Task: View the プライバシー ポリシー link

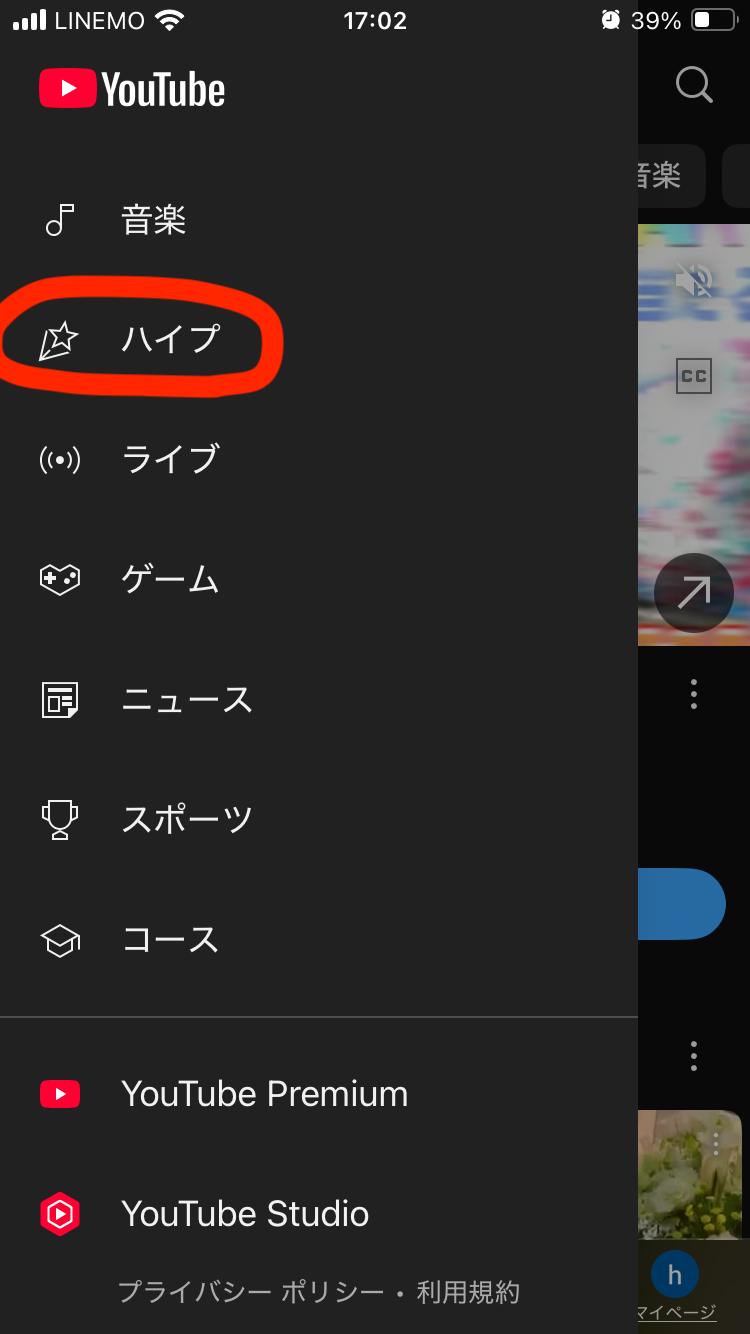Action: pos(251,1292)
